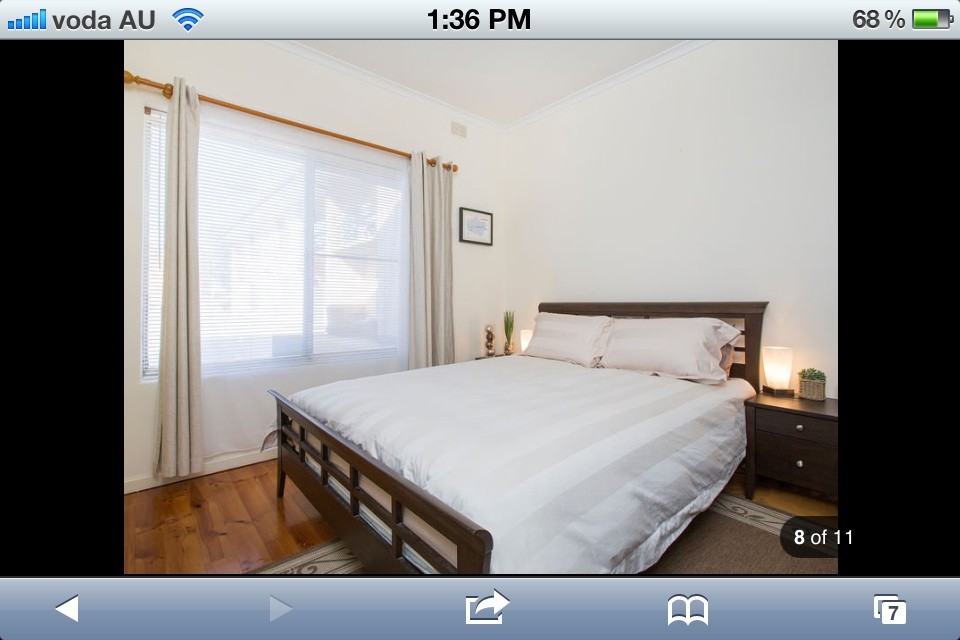Open the tabs switcher showing 7

pos(889,609)
